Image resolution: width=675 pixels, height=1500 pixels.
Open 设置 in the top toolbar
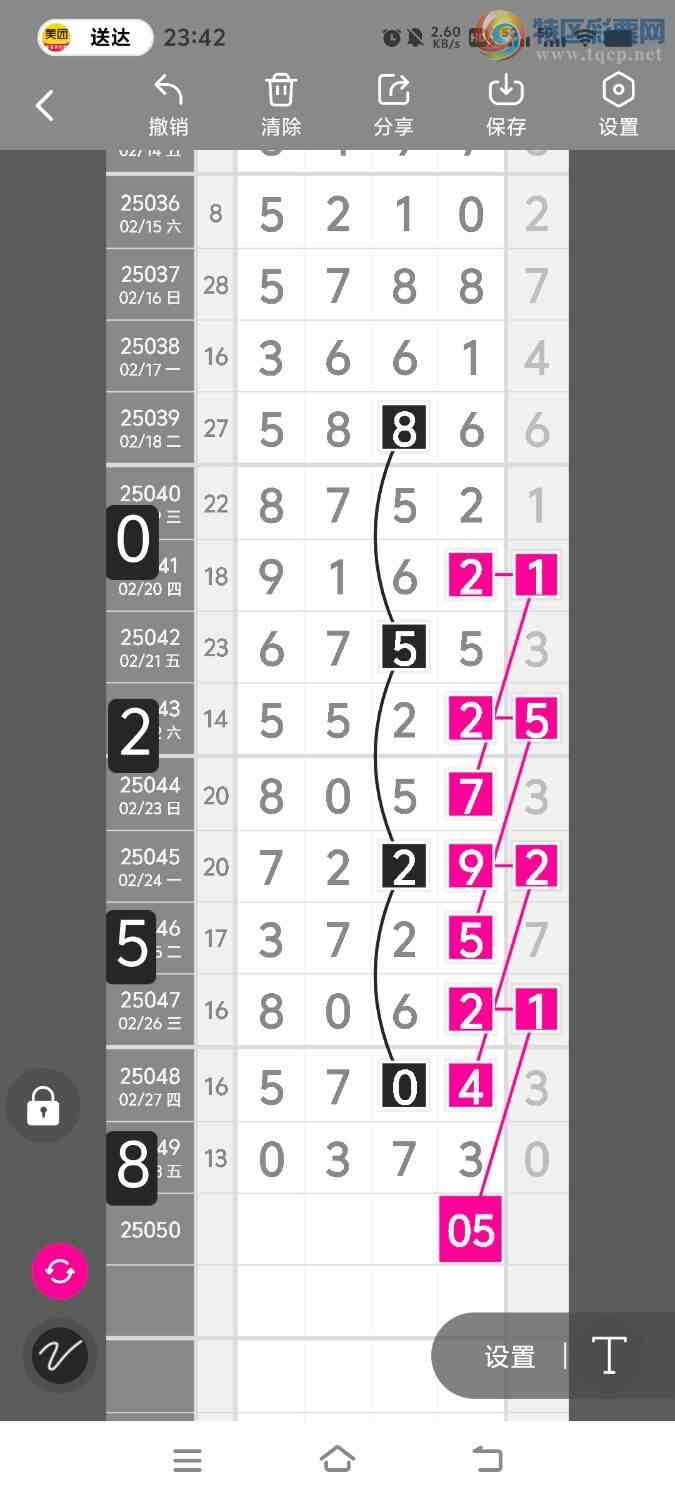point(618,105)
